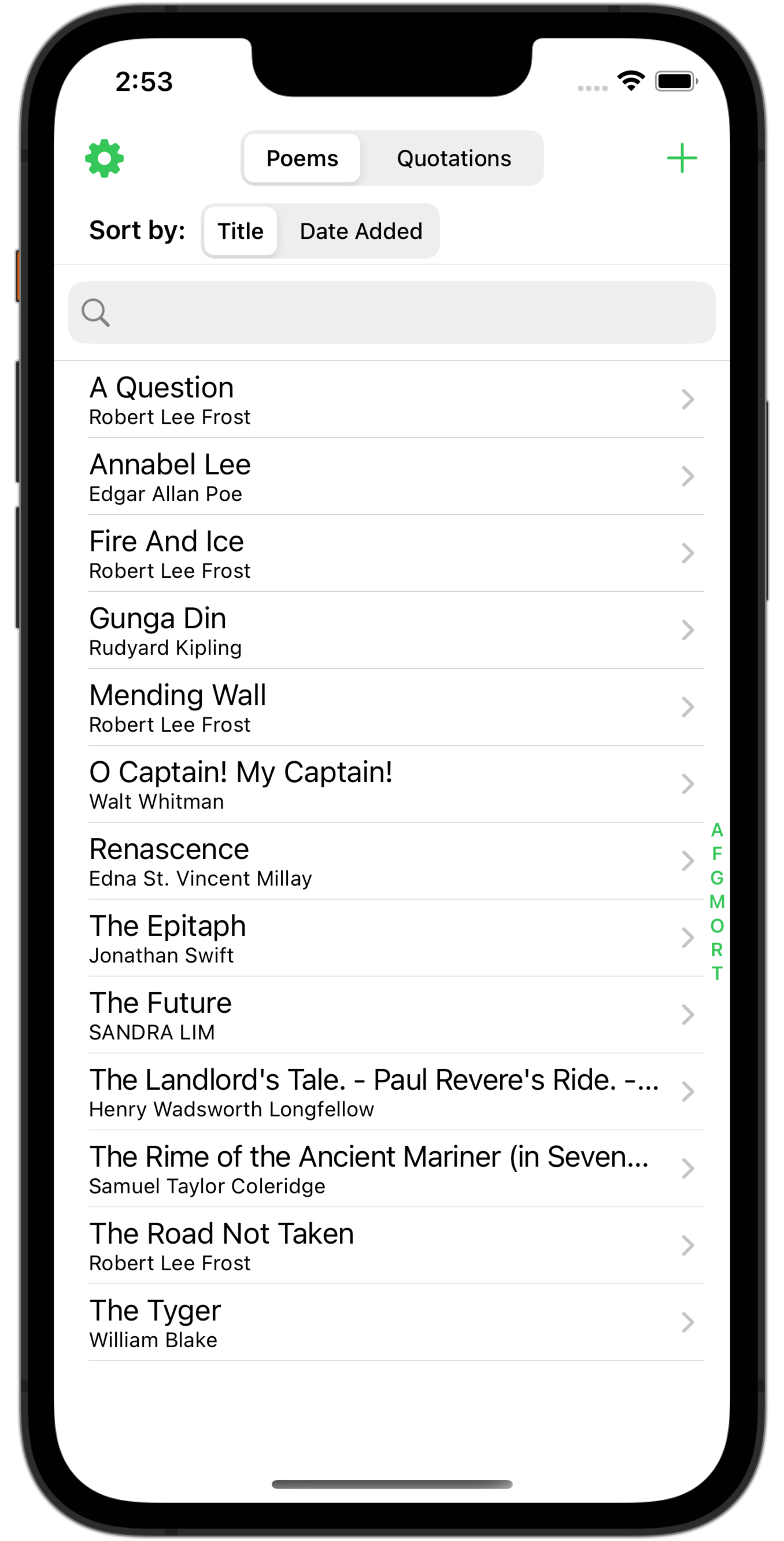This screenshot has height=1541, width=784.
Task: Open O Captain! My Captain!
Action: 391,784
